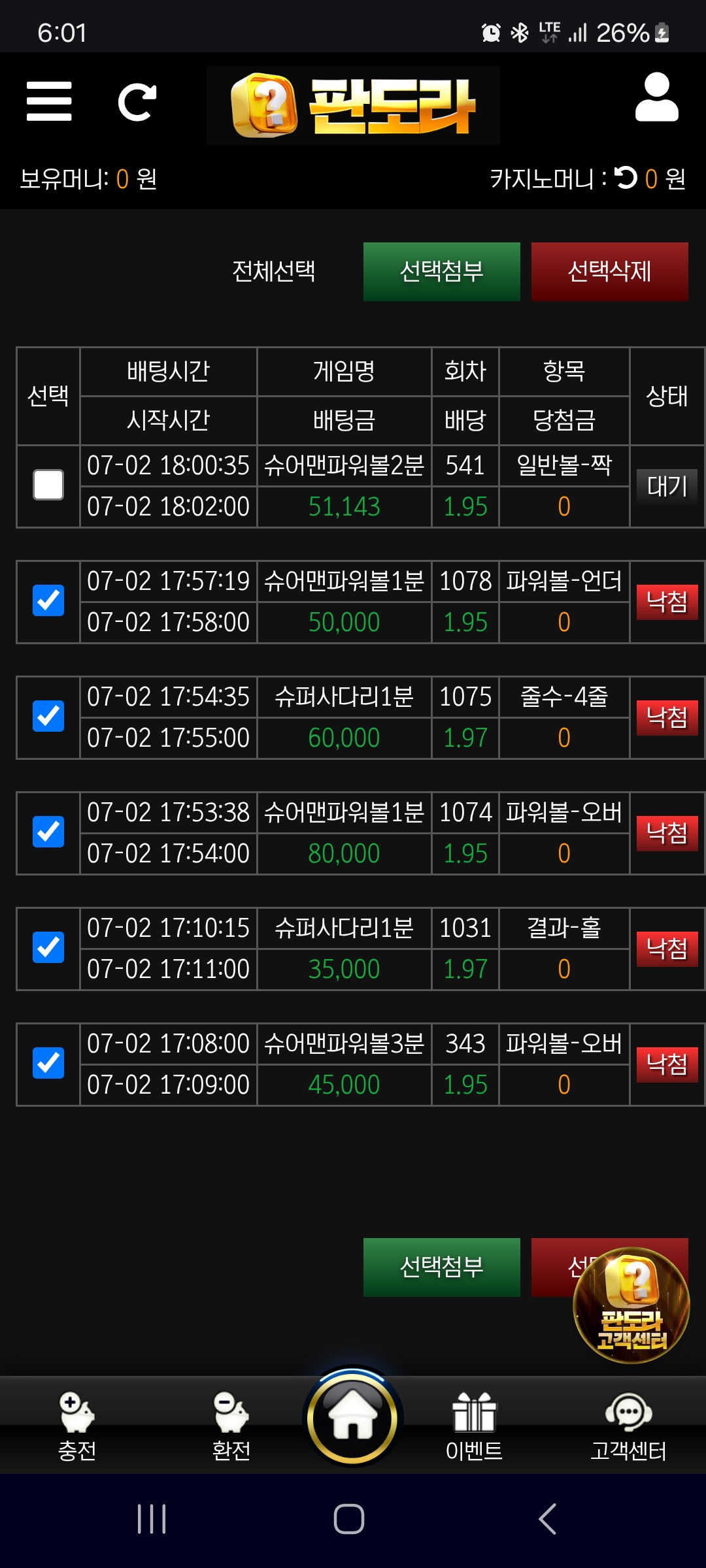Refresh the page with the reload icon
The width and height of the screenshot is (706, 1568).
[x=137, y=103]
